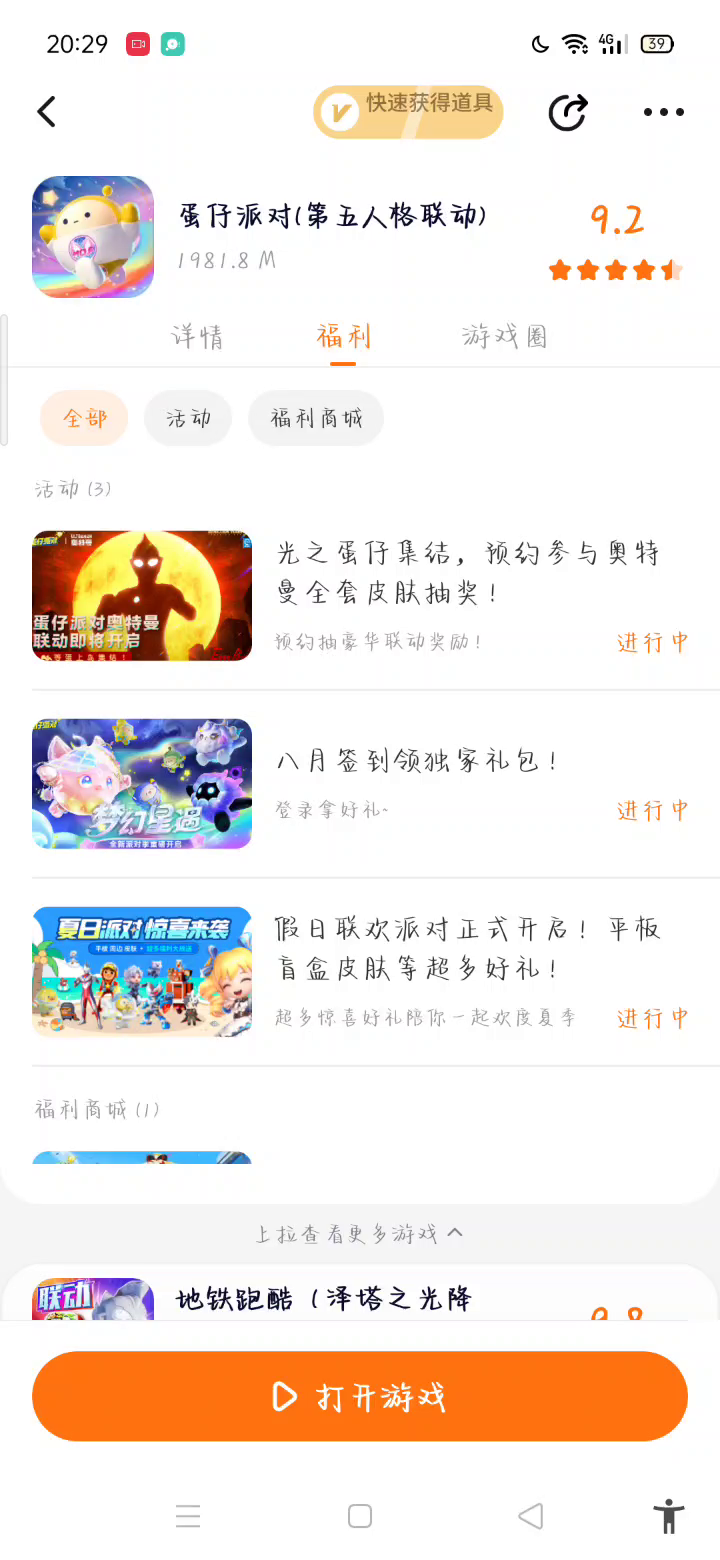Screen dimensions: 720x1560
Task: Switch to the 详情 tab
Action: tap(197, 336)
